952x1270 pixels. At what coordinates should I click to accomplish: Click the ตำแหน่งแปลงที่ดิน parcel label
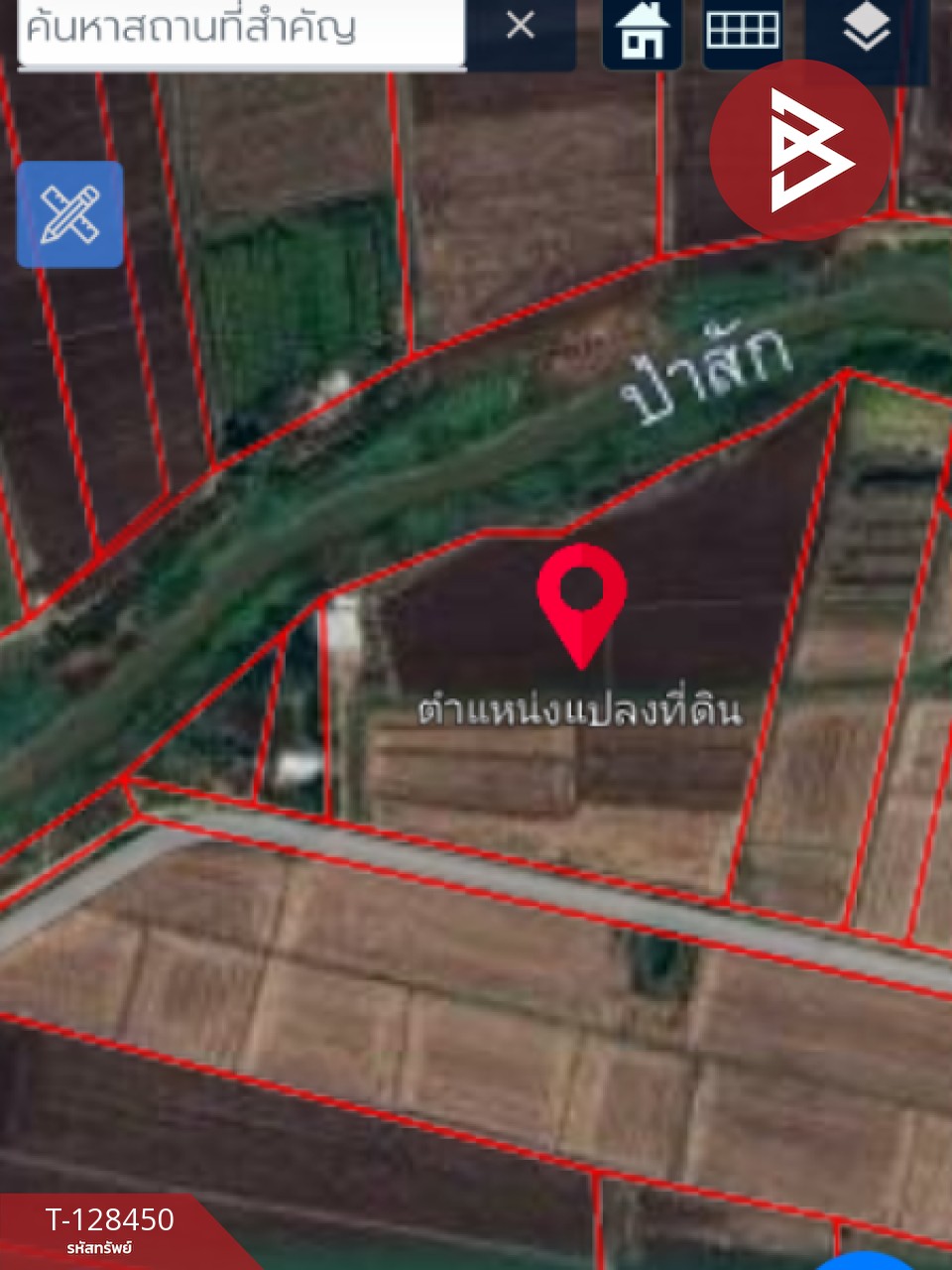pyautogui.click(x=583, y=709)
